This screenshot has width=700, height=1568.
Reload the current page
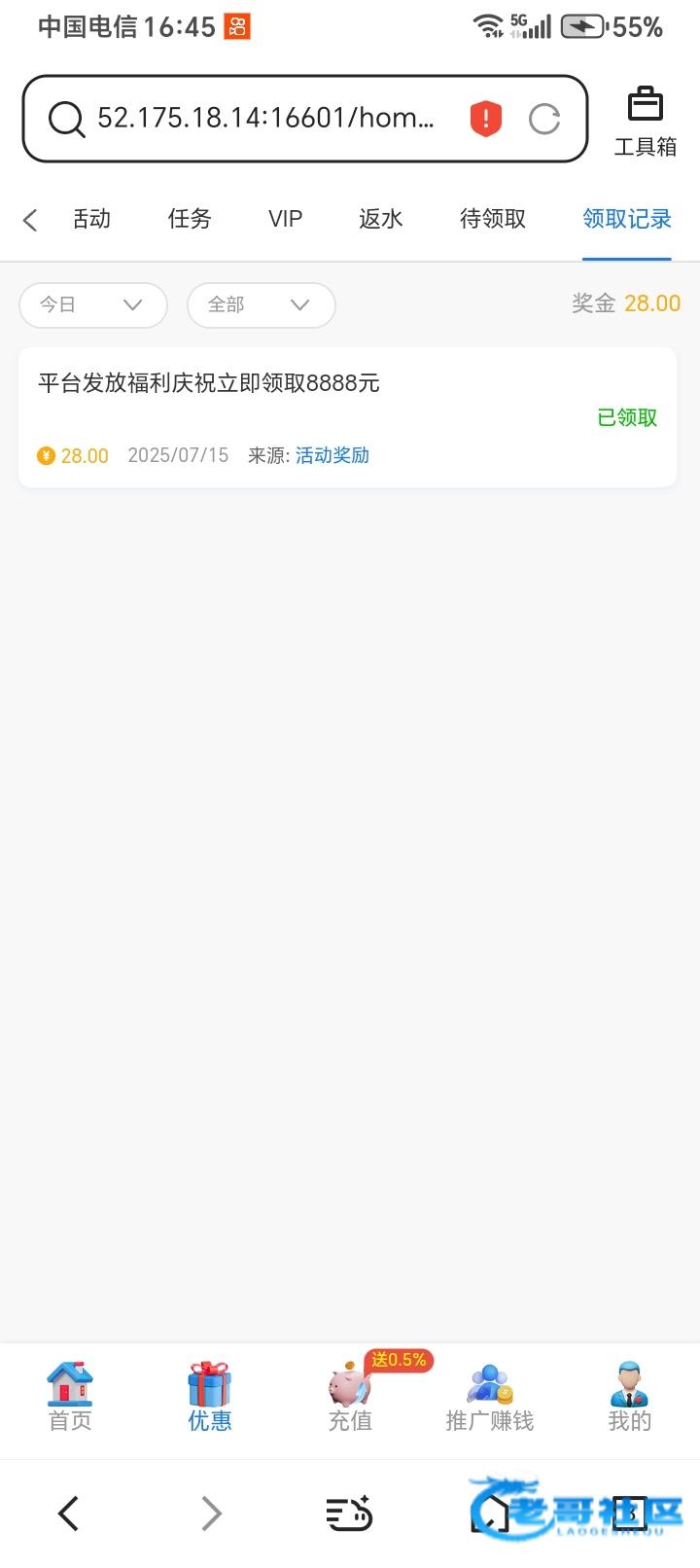point(544,119)
